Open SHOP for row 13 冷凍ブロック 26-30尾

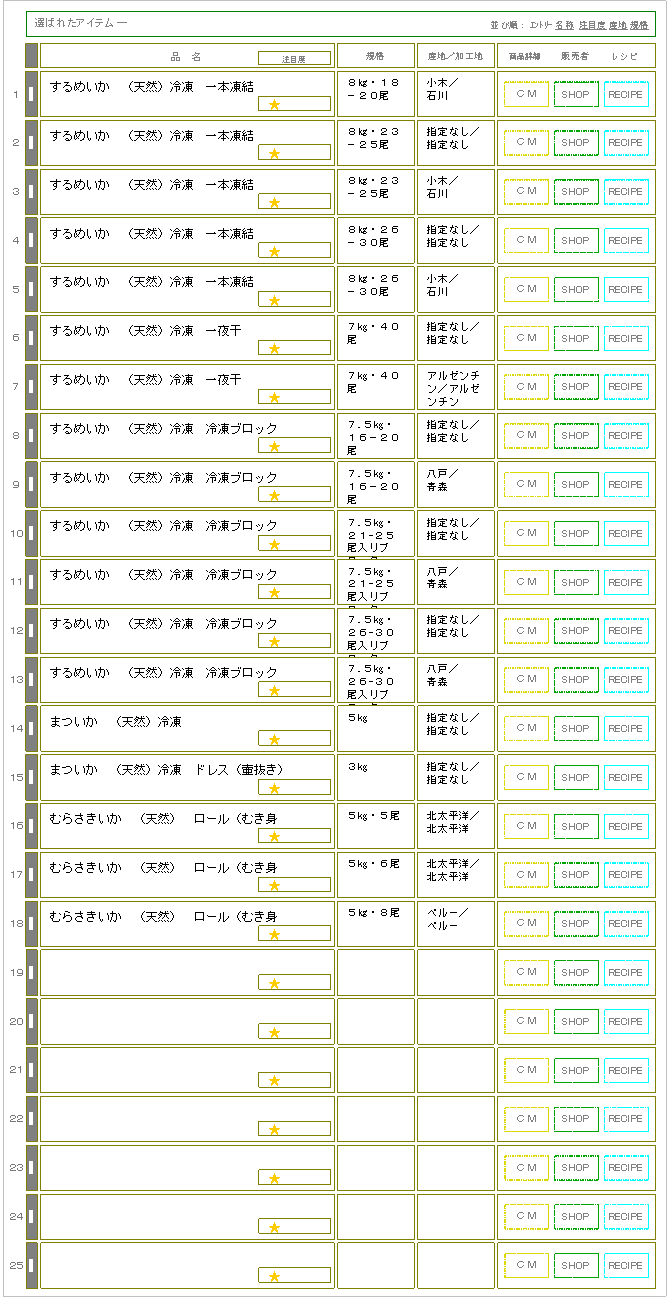point(576,680)
